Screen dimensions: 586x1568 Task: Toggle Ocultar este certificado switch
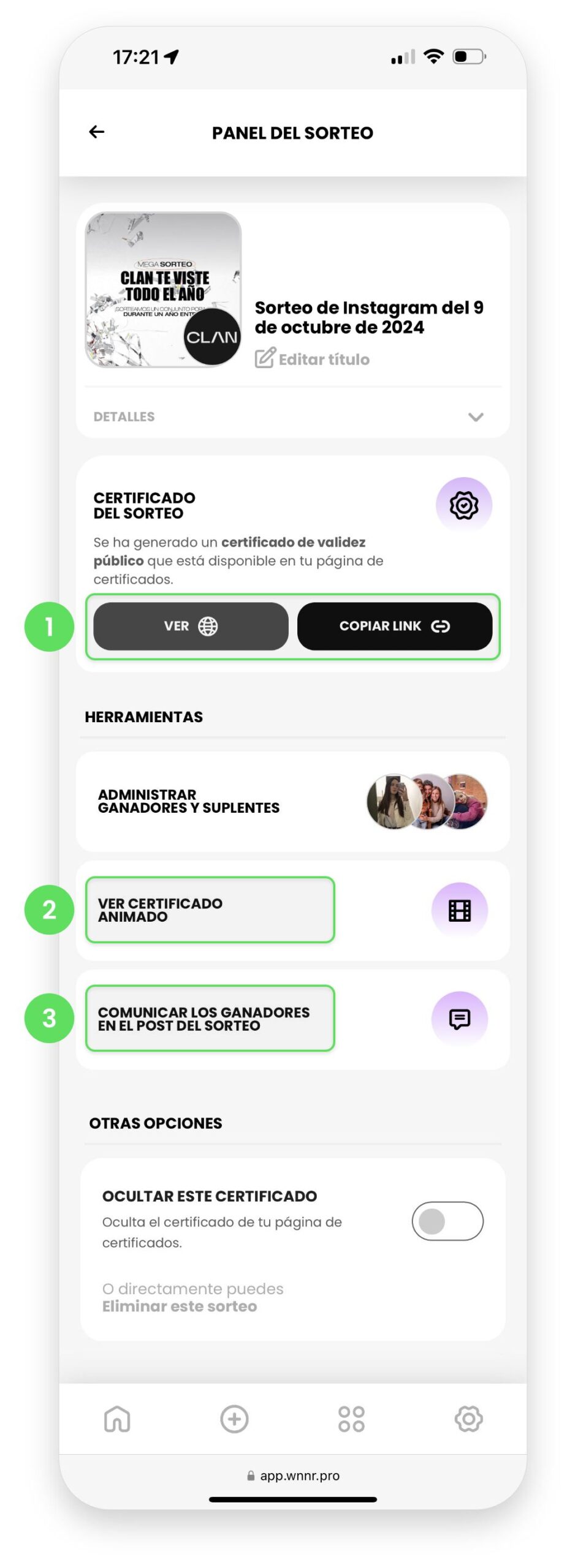(447, 1221)
